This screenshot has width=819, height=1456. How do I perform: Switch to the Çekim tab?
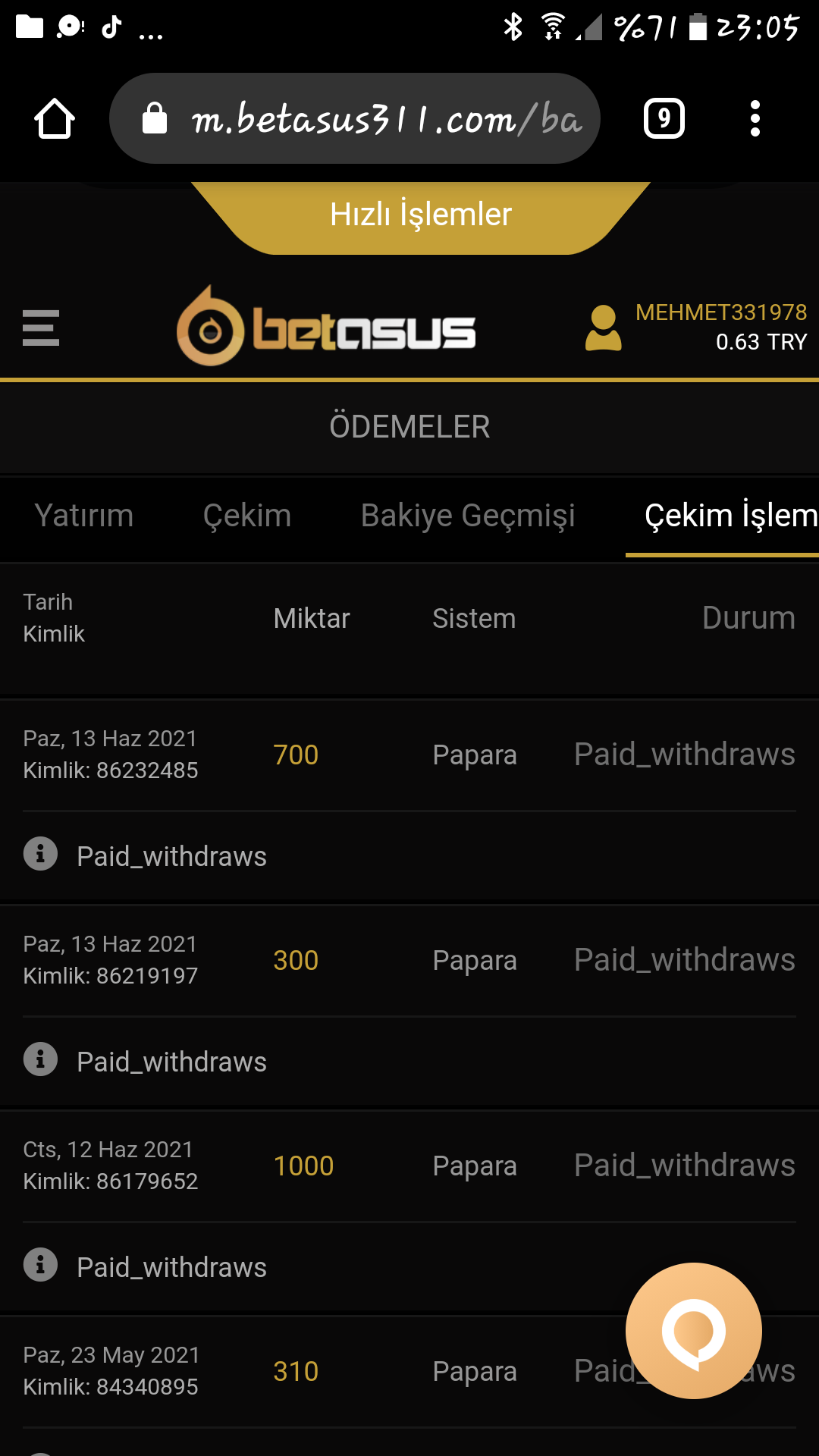click(x=247, y=516)
